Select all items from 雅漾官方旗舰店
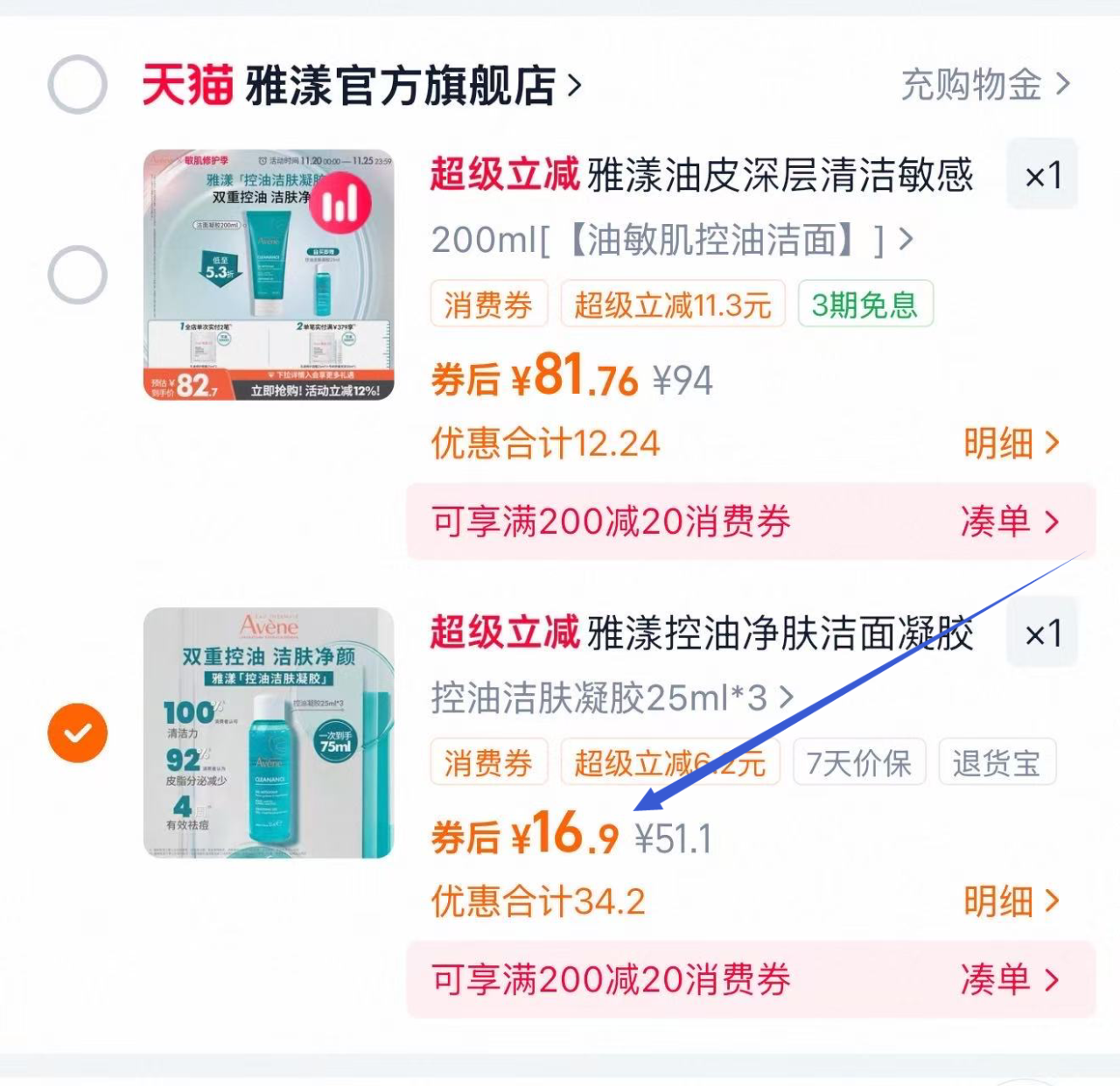 pyautogui.click(x=78, y=85)
